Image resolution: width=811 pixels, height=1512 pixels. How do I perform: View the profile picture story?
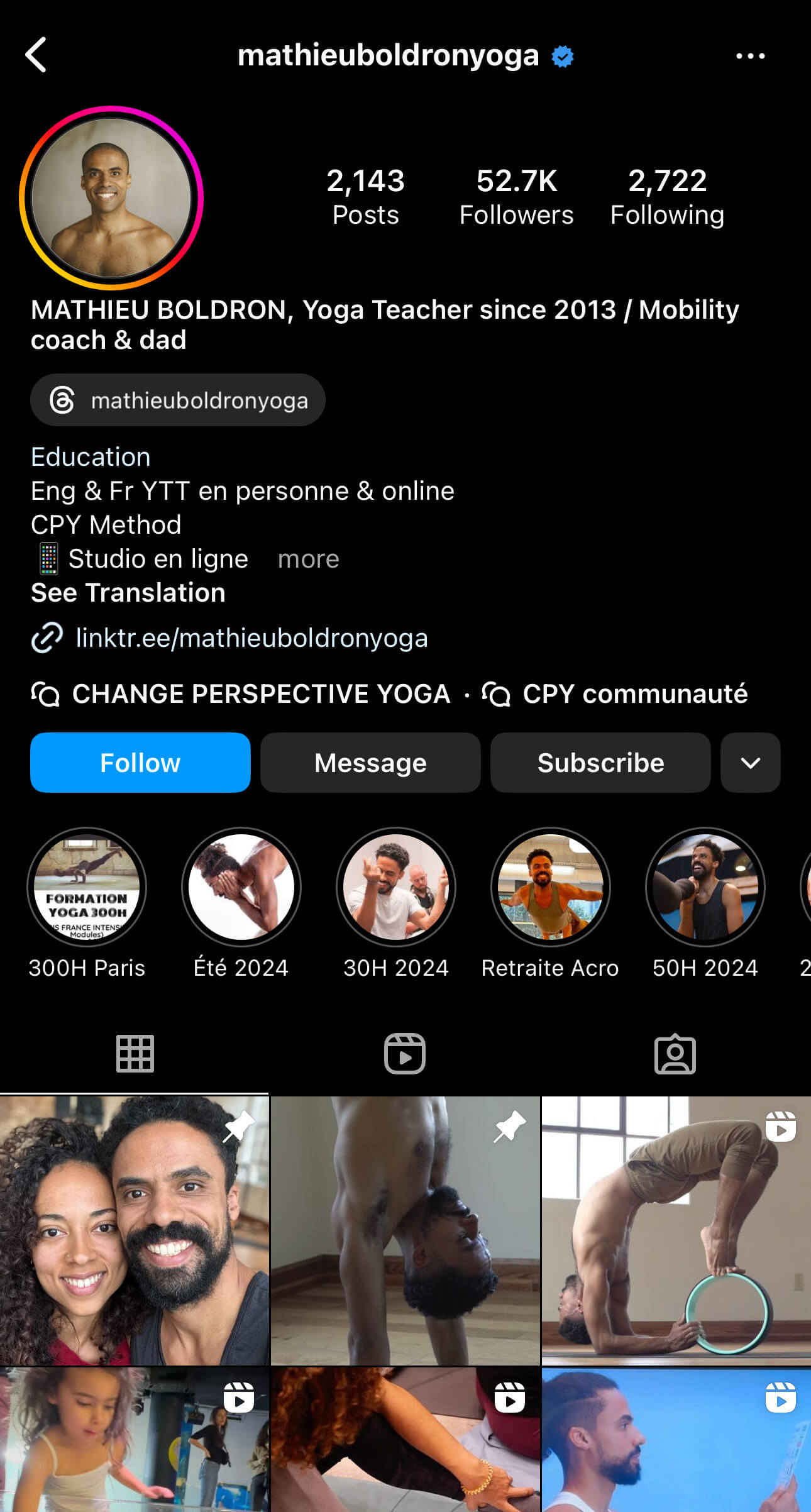[111, 197]
